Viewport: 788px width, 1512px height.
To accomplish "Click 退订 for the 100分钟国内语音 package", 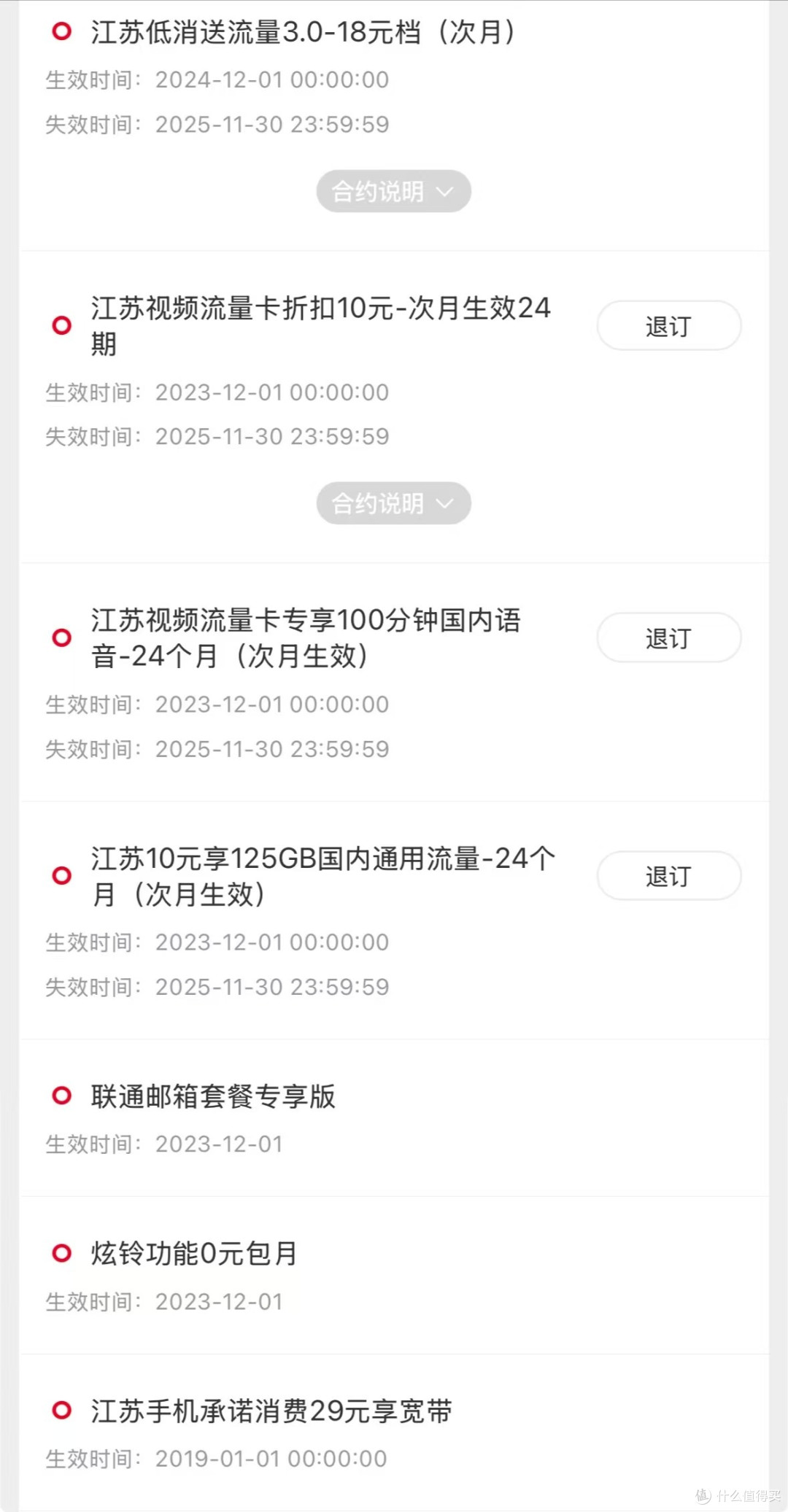I will pyautogui.click(x=668, y=637).
